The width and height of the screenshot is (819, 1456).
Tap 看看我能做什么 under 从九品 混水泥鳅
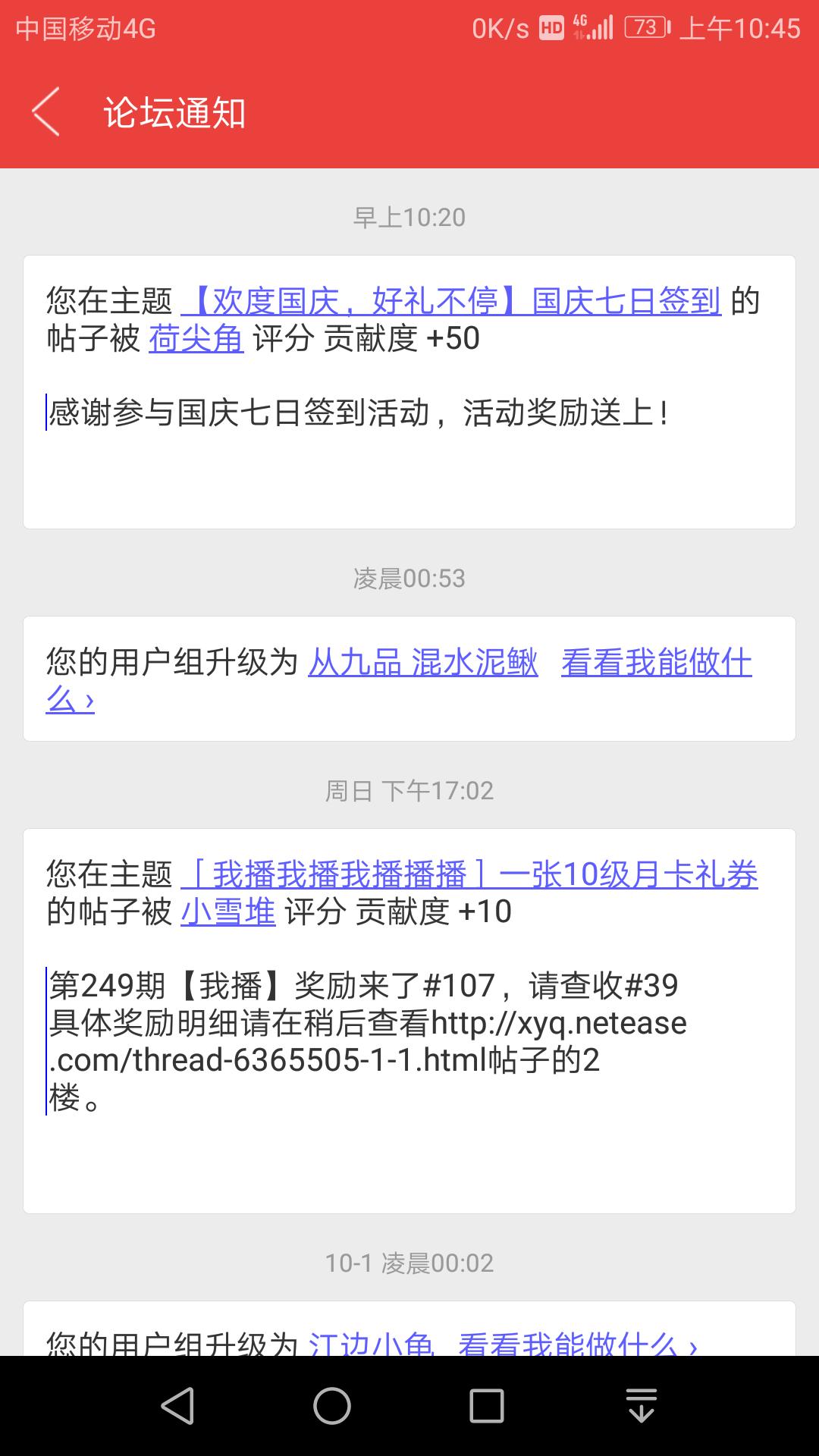click(x=656, y=662)
